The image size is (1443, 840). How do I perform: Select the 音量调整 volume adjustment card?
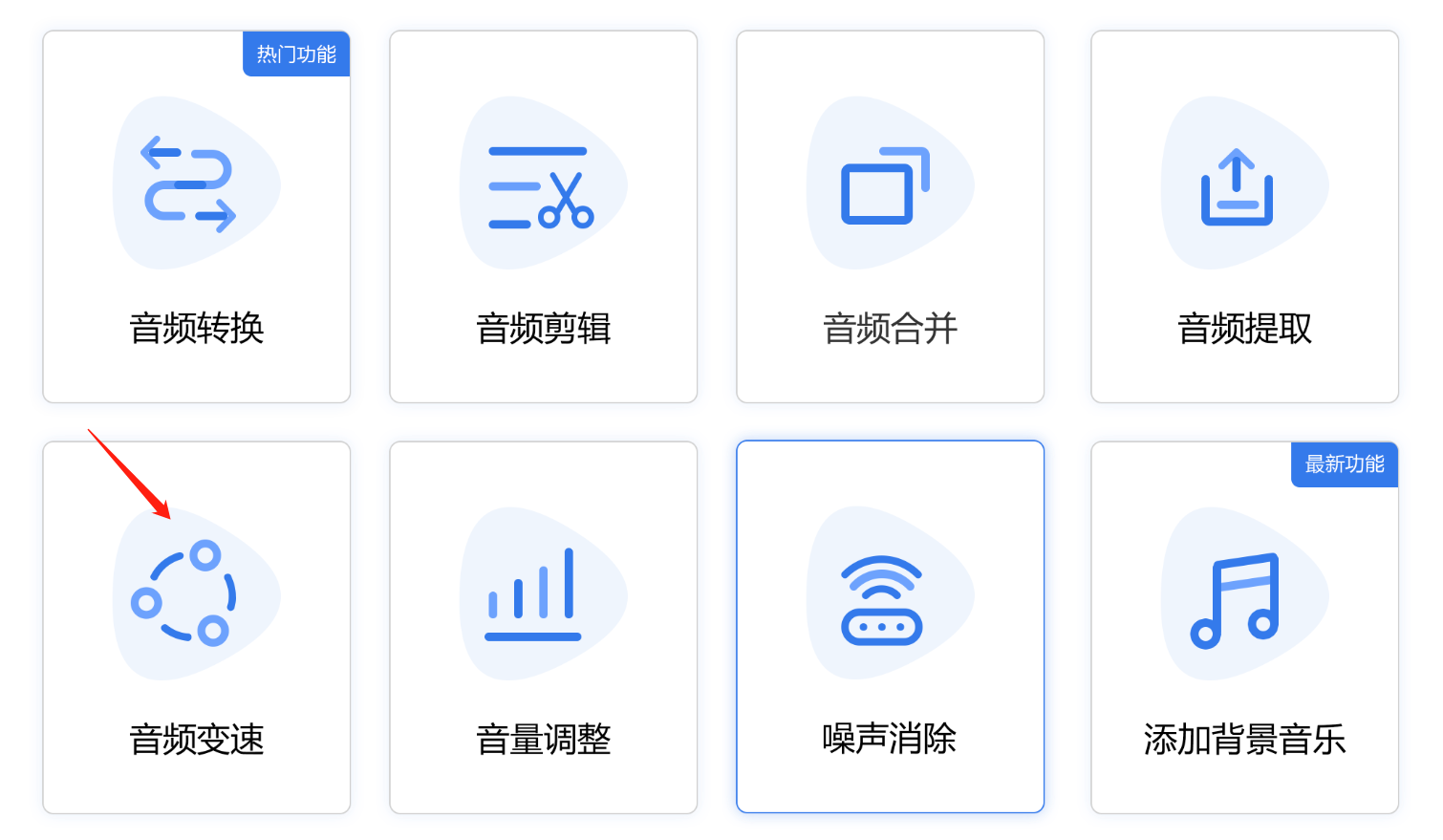coord(543,628)
